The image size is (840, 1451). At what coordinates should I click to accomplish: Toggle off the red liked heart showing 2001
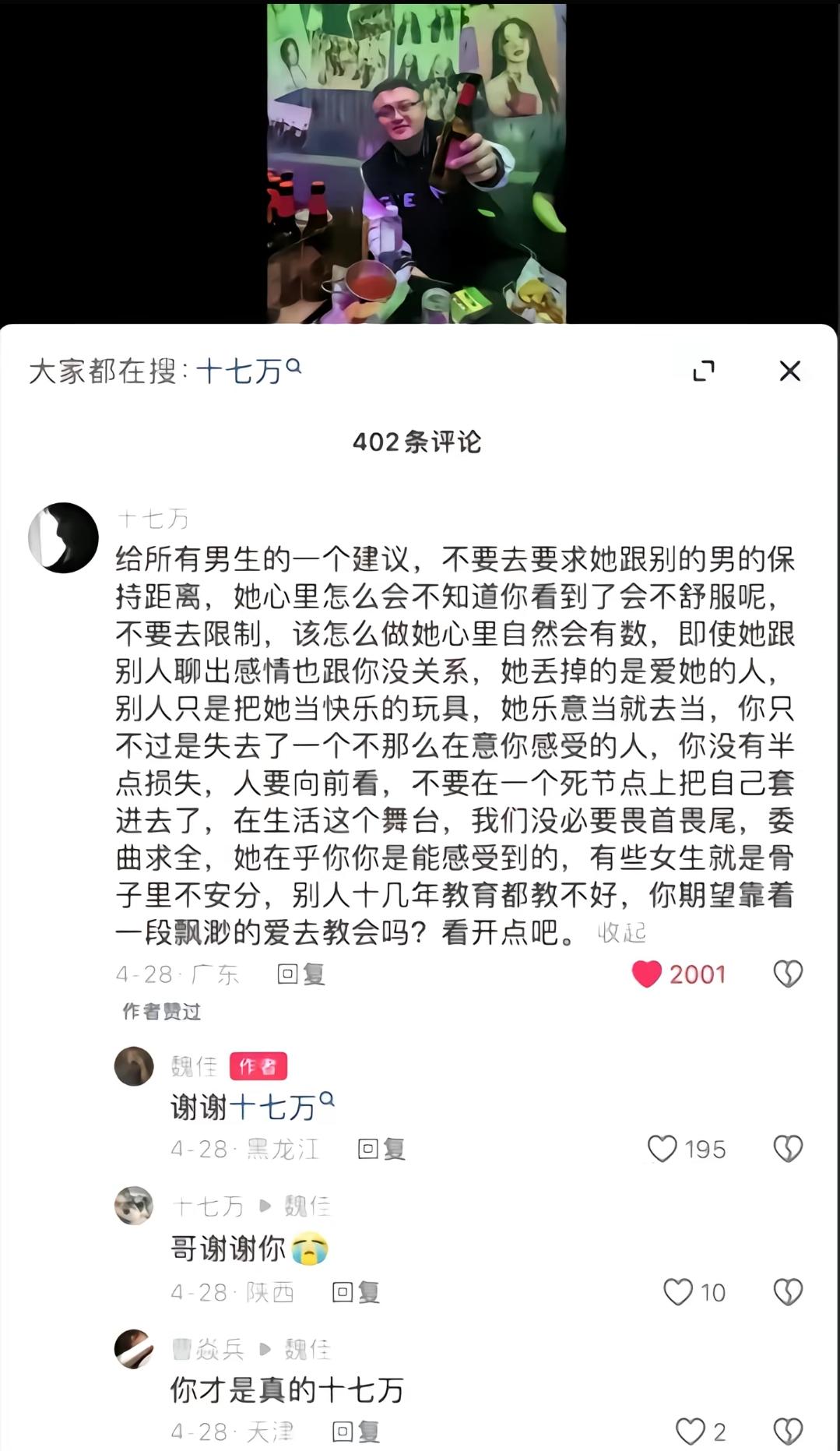click(645, 974)
